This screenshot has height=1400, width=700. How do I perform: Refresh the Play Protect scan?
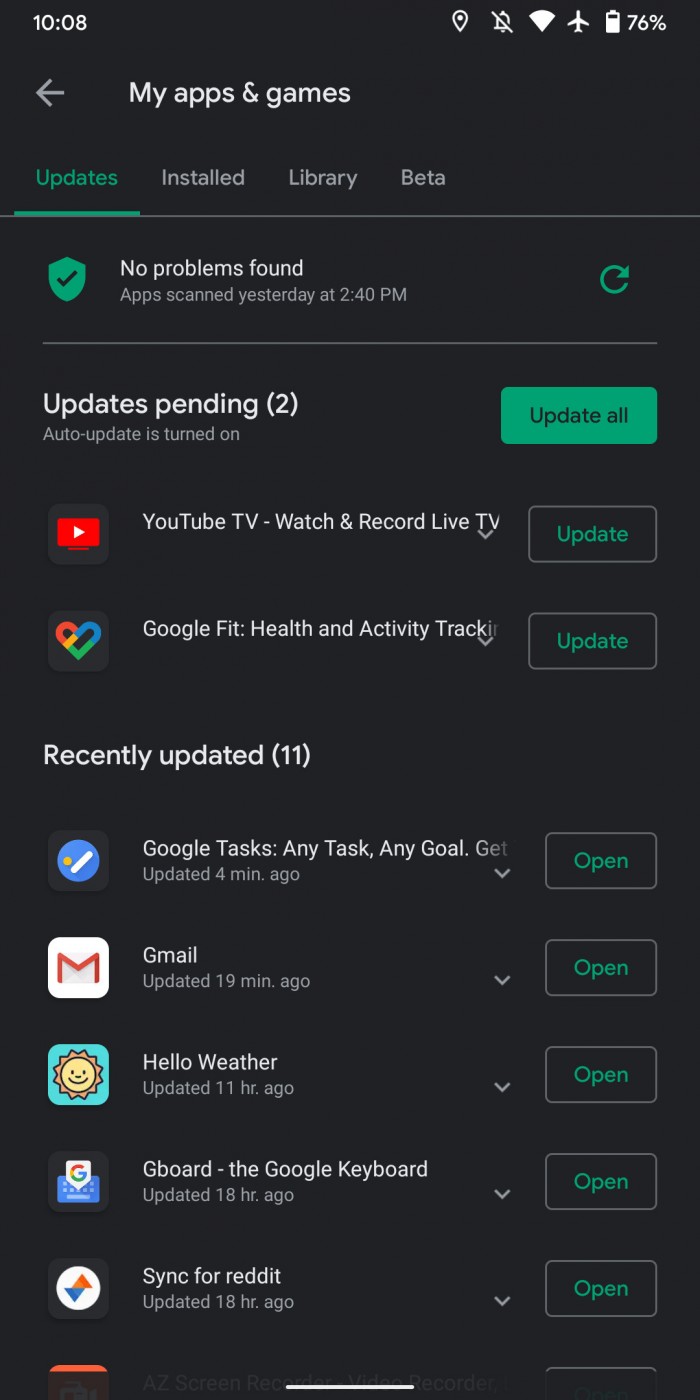pos(614,279)
